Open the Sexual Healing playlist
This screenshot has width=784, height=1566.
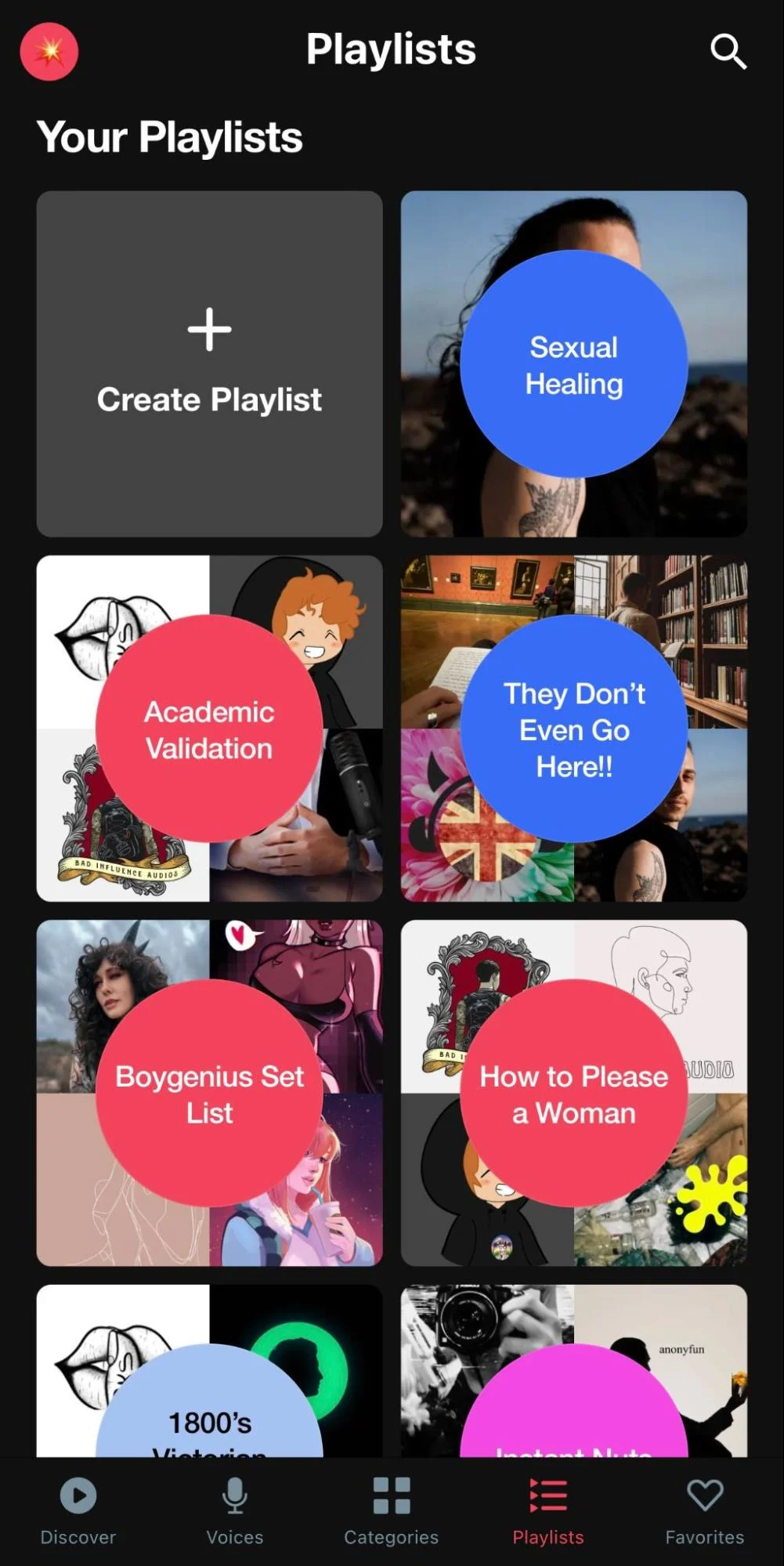[573, 363]
